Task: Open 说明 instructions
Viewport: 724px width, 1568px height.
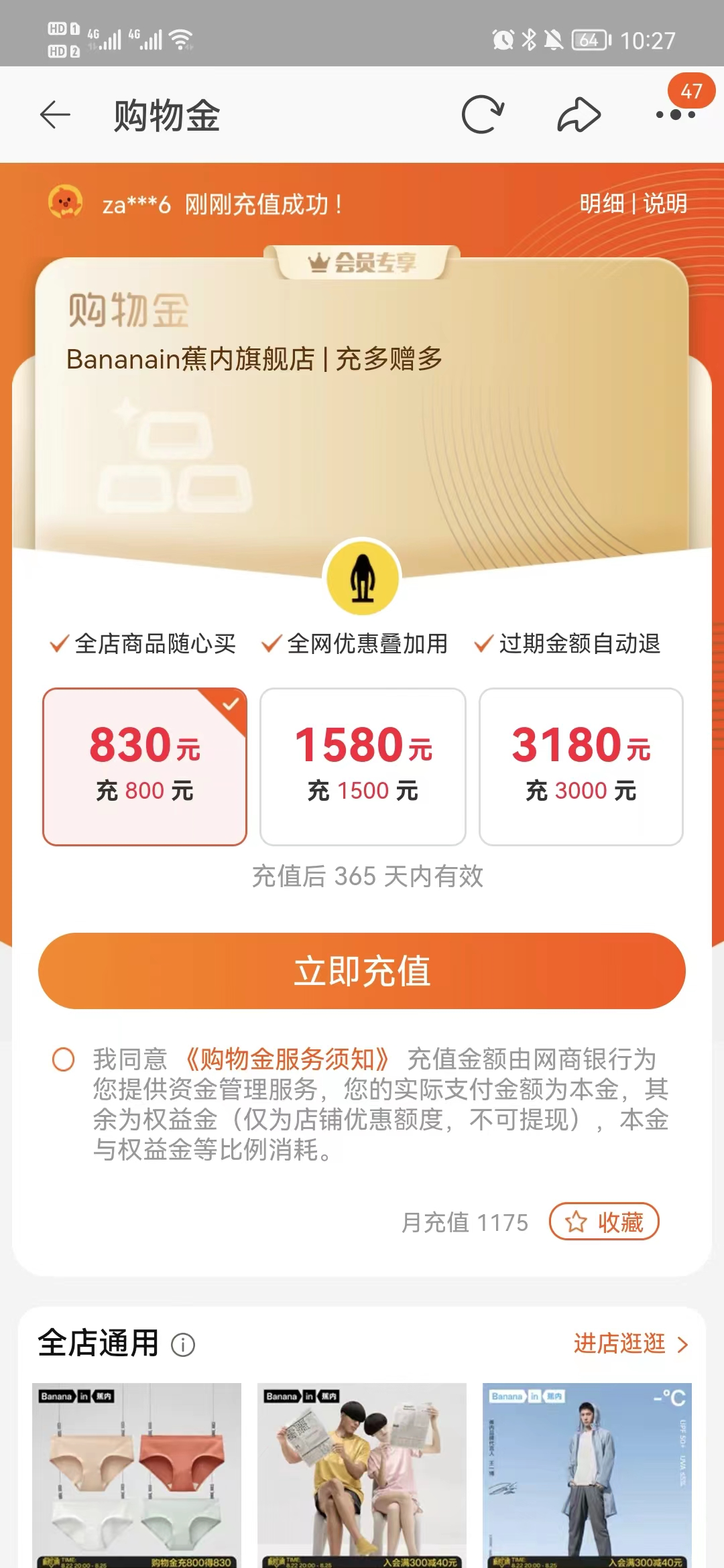Action: click(x=665, y=204)
